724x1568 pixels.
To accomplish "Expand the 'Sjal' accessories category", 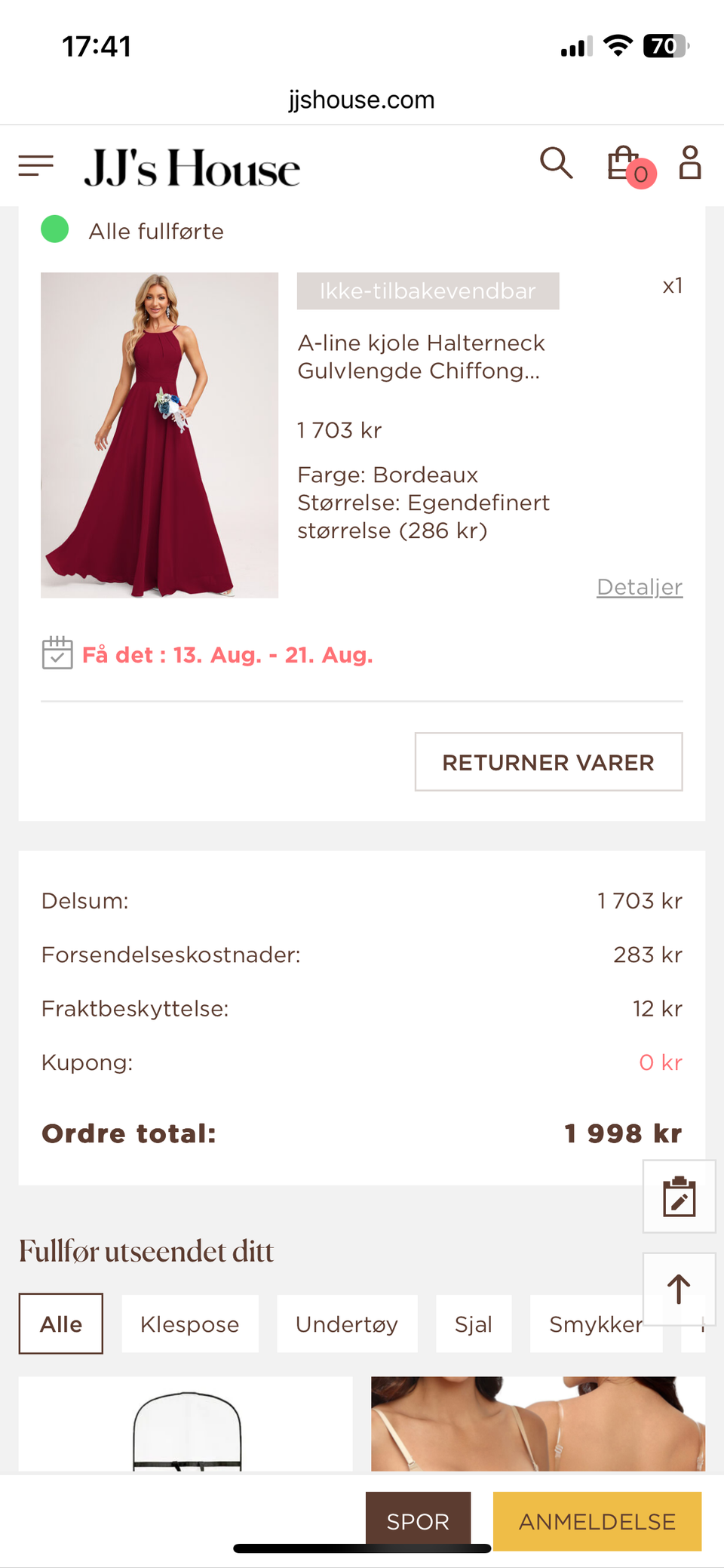I will pos(474,1324).
